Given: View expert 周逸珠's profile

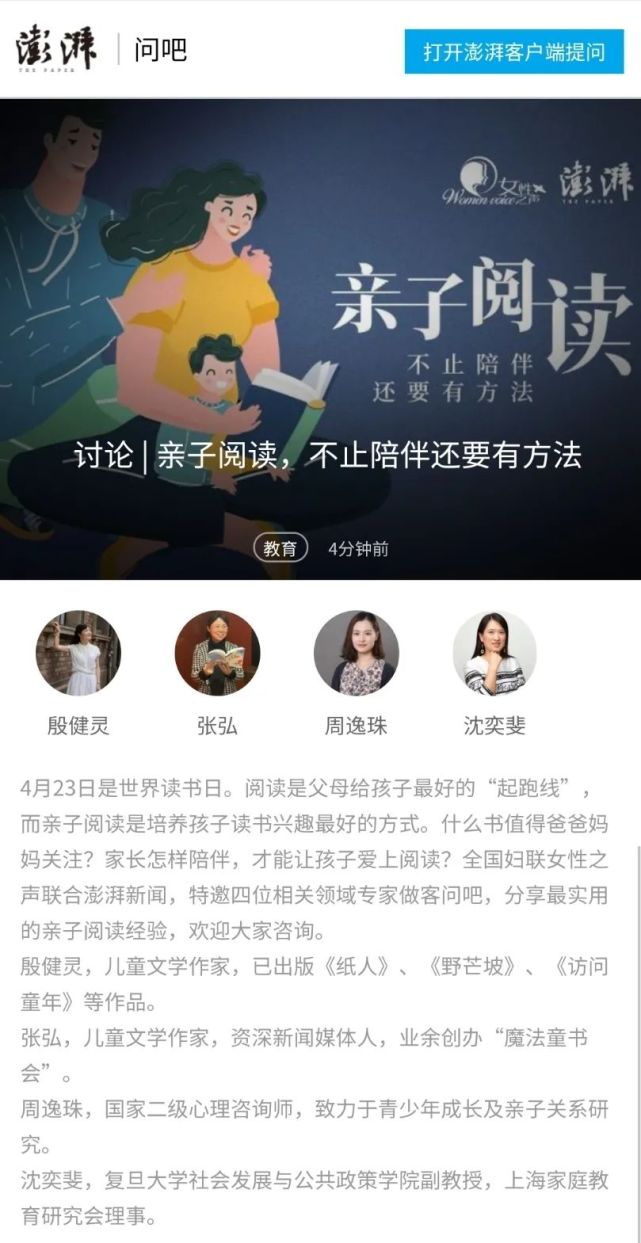Looking at the screenshot, I should (x=356, y=654).
